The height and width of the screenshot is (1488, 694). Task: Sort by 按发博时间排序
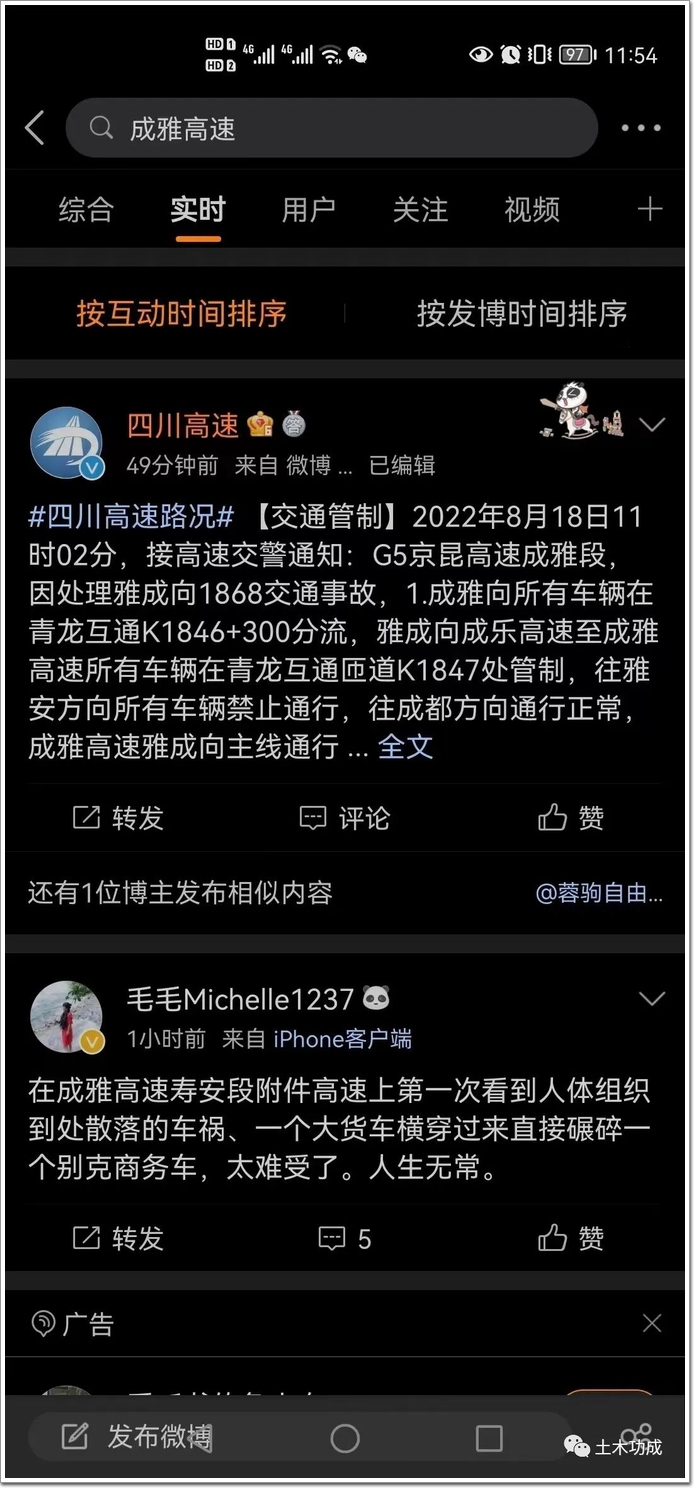click(x=521, y=314)
